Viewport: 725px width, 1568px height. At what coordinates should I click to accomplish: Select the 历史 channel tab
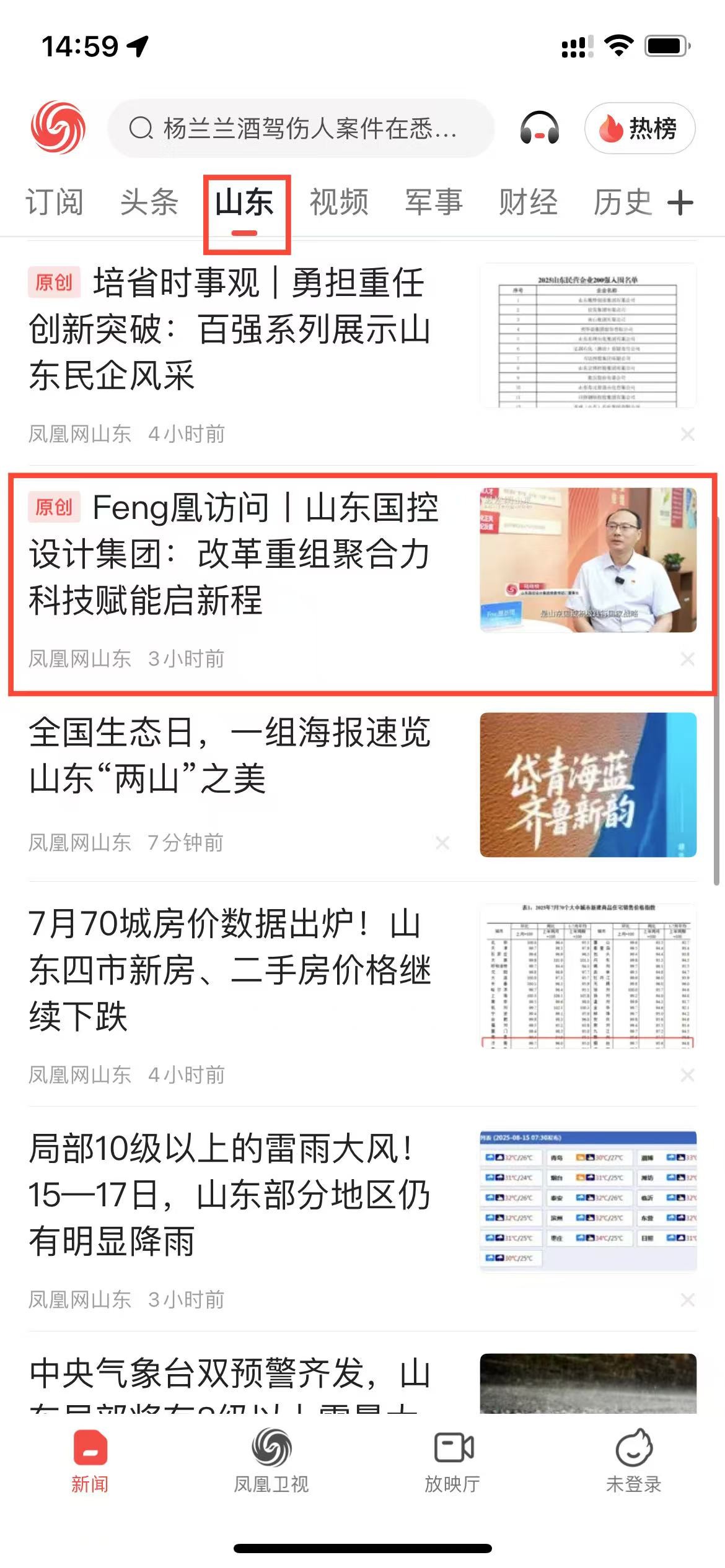(x=623, y=203)
